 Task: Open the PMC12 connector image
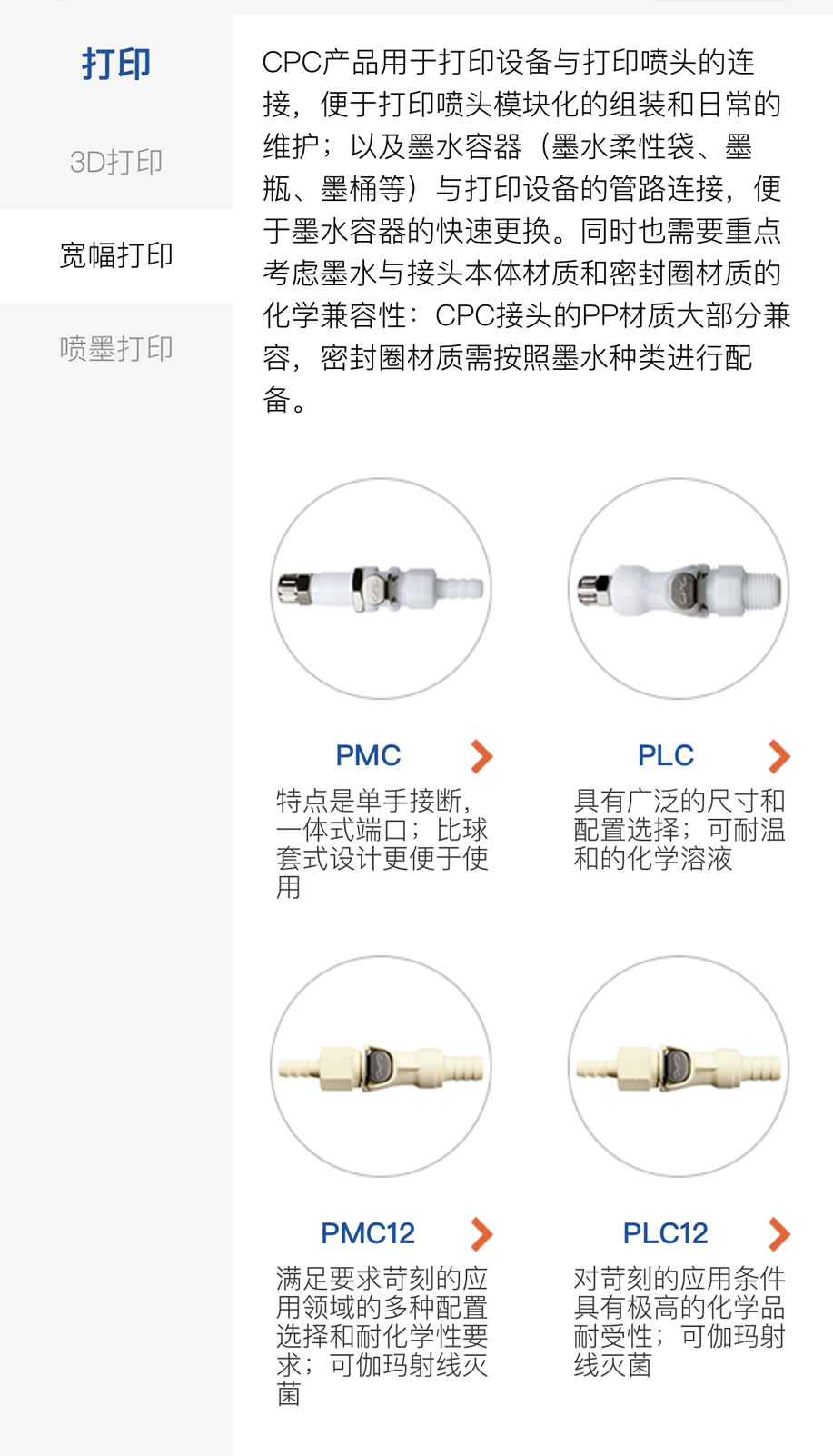click(x=381, y=1066)
